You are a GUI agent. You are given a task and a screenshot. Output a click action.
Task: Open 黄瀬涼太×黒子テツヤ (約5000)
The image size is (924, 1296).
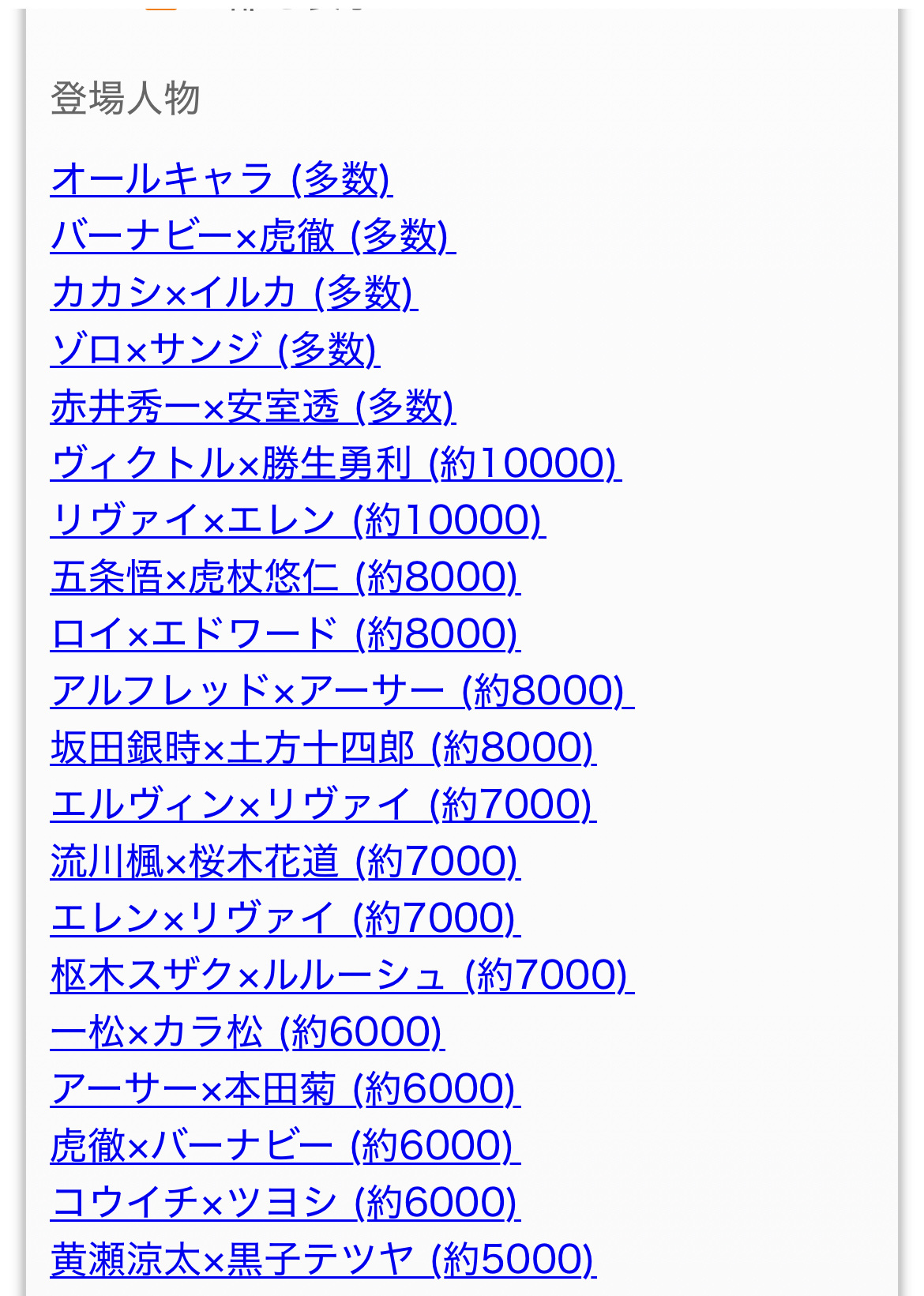[x=323, y=1259]
